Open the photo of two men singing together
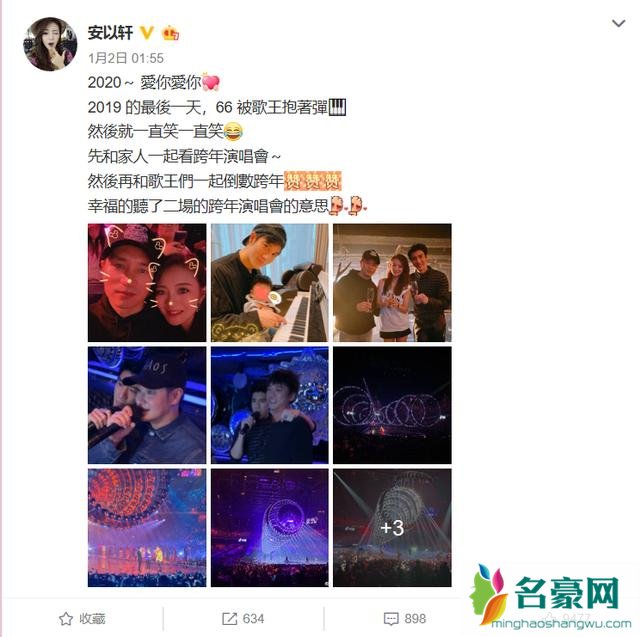The height and width of the screenshot is (637, 640). click(269, 405)
